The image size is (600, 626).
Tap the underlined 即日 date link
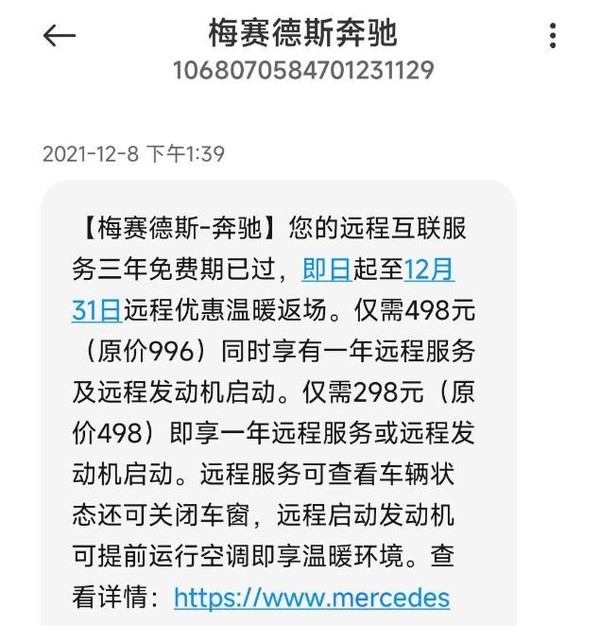tap(328, 269)
